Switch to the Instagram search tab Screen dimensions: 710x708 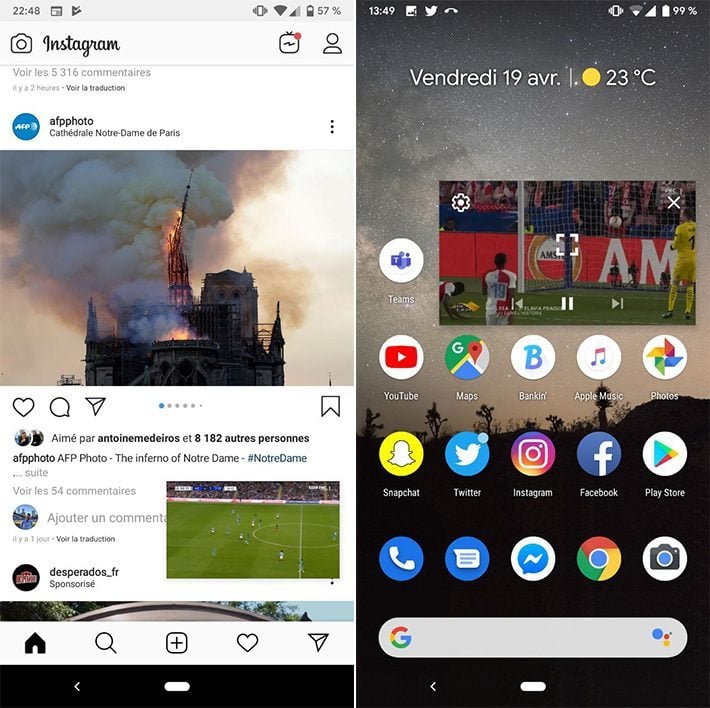click(x=106, y=643)
